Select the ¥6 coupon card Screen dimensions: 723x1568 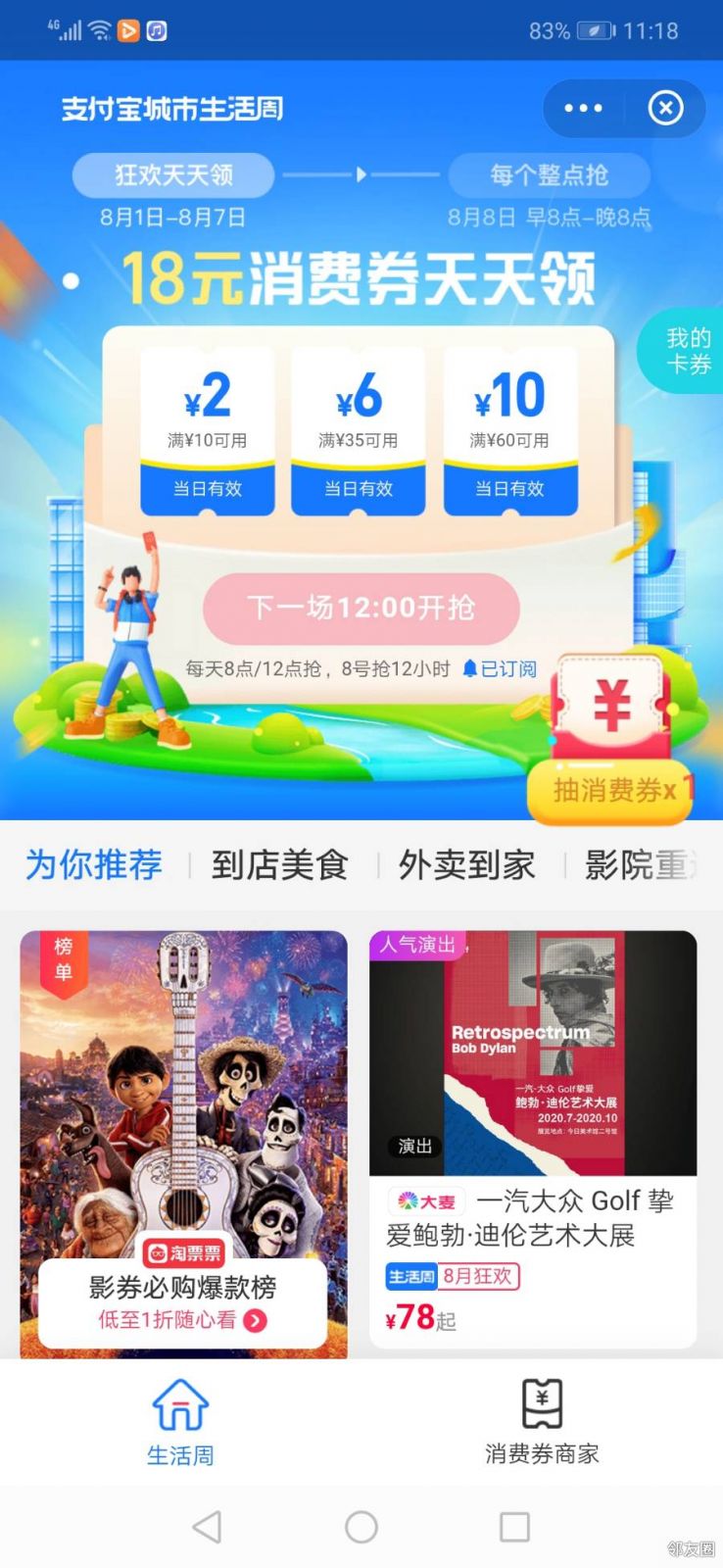tap(358, 429)
